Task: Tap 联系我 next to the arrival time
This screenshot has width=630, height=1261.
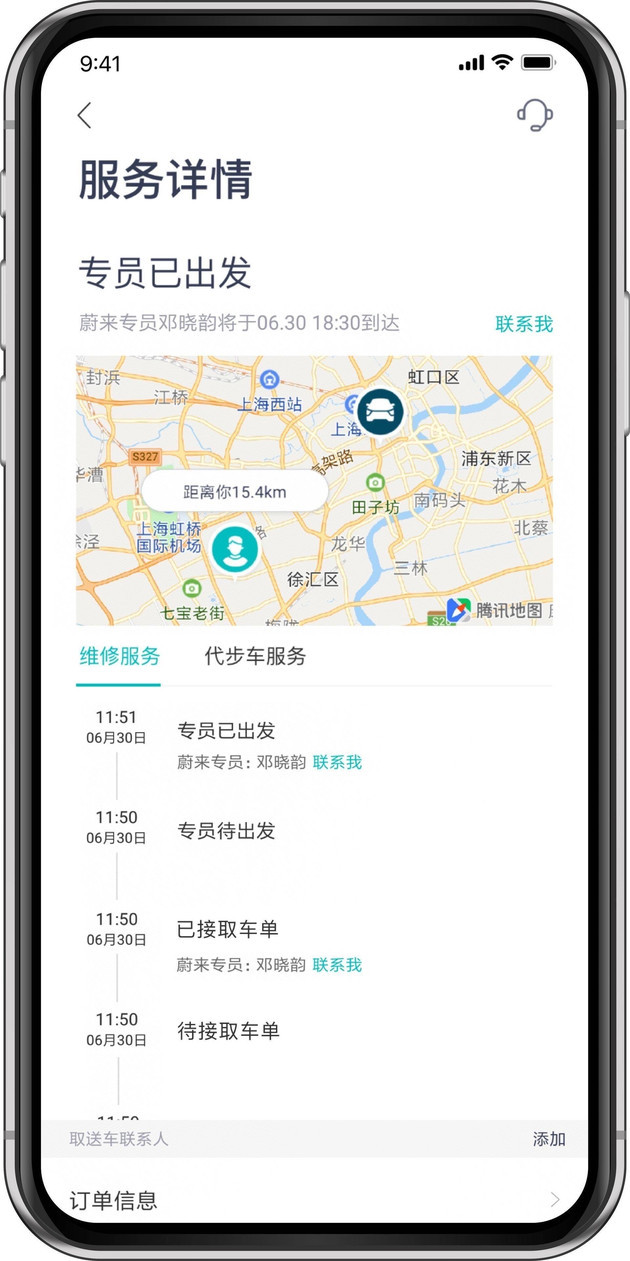Action: click(524, 324)
